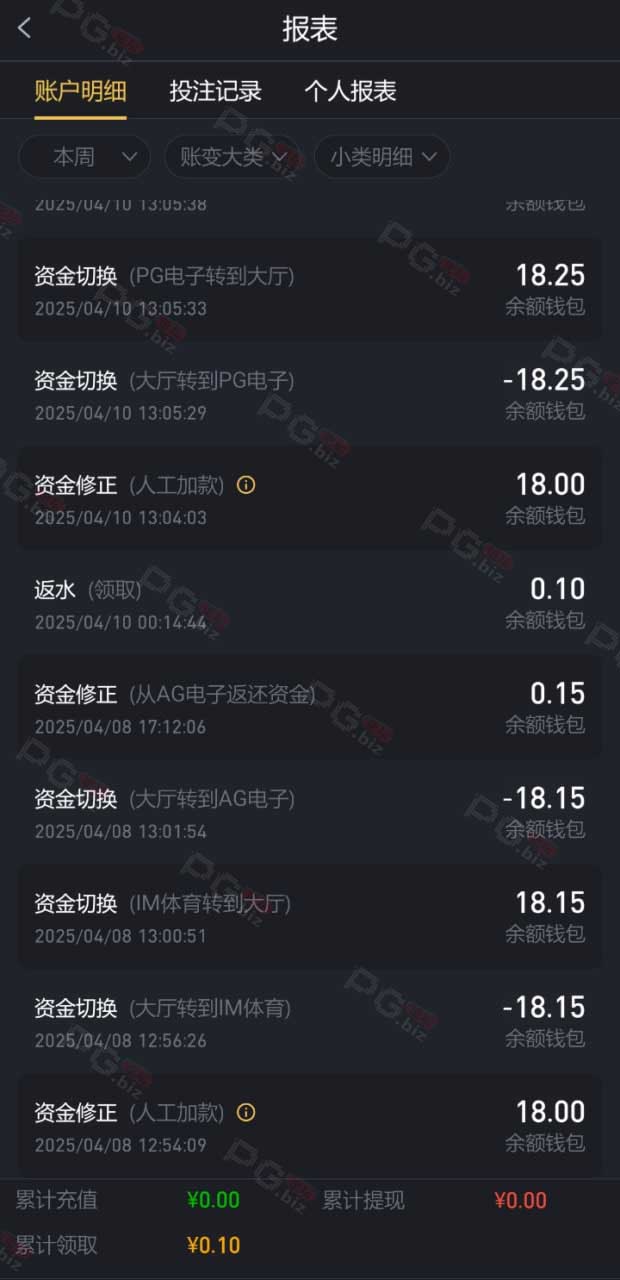The image size is (620, 1280).
Task: Open the 本周 time range dropdown
Action: tap(84, 157)
